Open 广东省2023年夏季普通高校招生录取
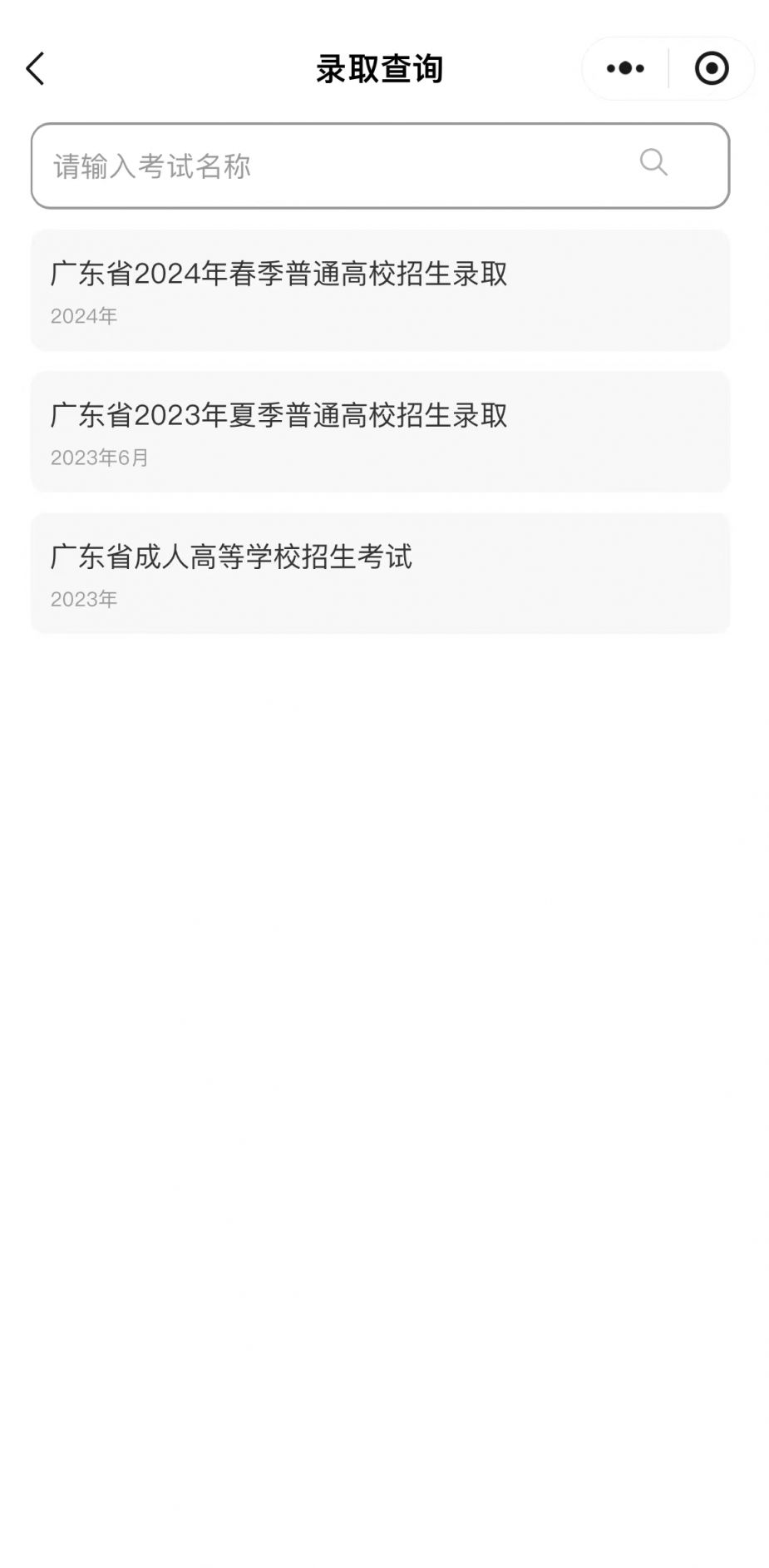The height and width of the screenshot is (1568, 769). coord(380,432)
